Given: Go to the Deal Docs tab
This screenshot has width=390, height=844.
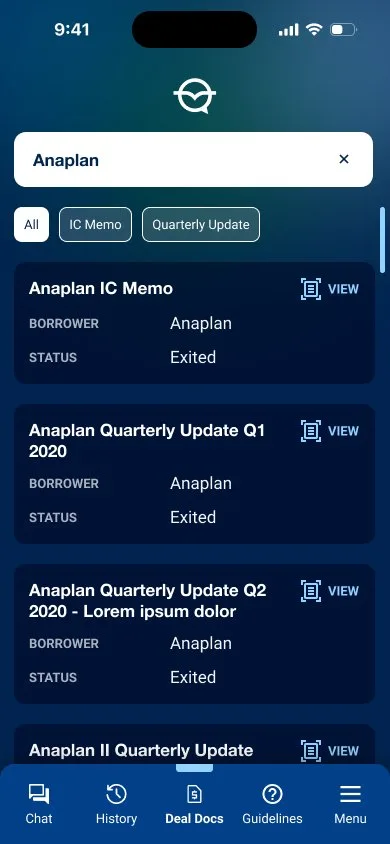Looking at the screenshot, I should [x=194, y=804].
